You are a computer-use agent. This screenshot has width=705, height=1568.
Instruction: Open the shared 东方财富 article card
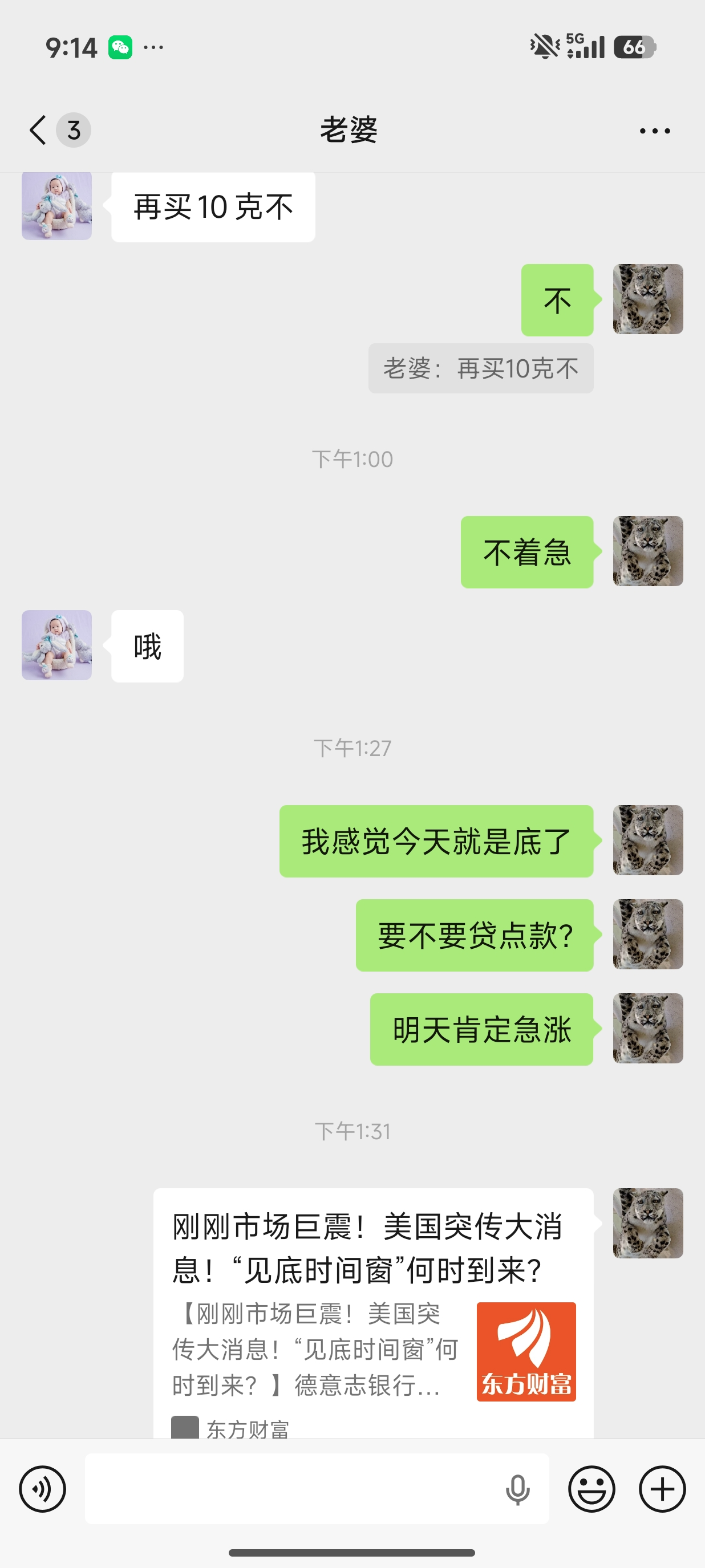372,1309
